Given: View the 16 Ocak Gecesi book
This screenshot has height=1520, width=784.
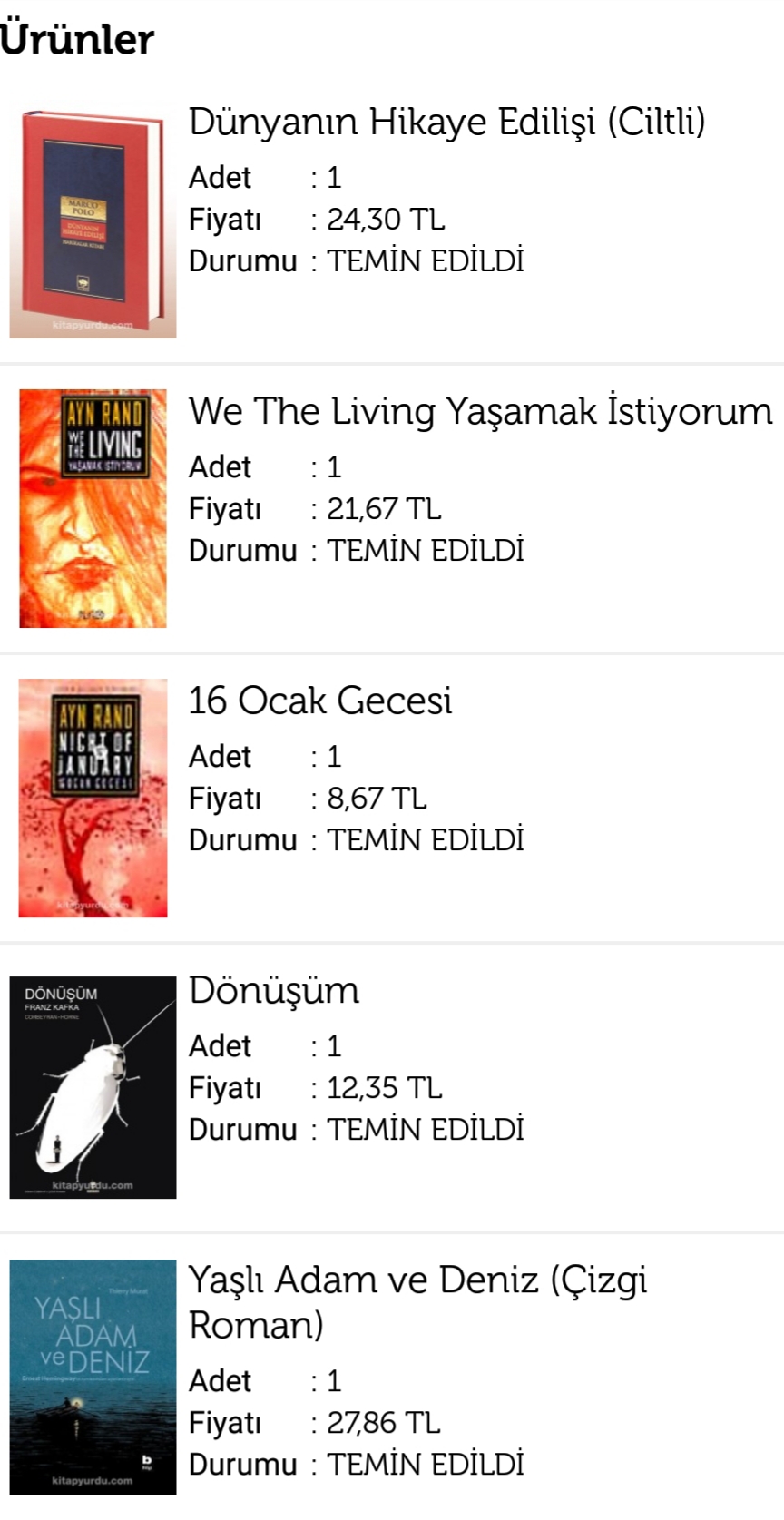Looking at the screenshot, I should point(319,701).
